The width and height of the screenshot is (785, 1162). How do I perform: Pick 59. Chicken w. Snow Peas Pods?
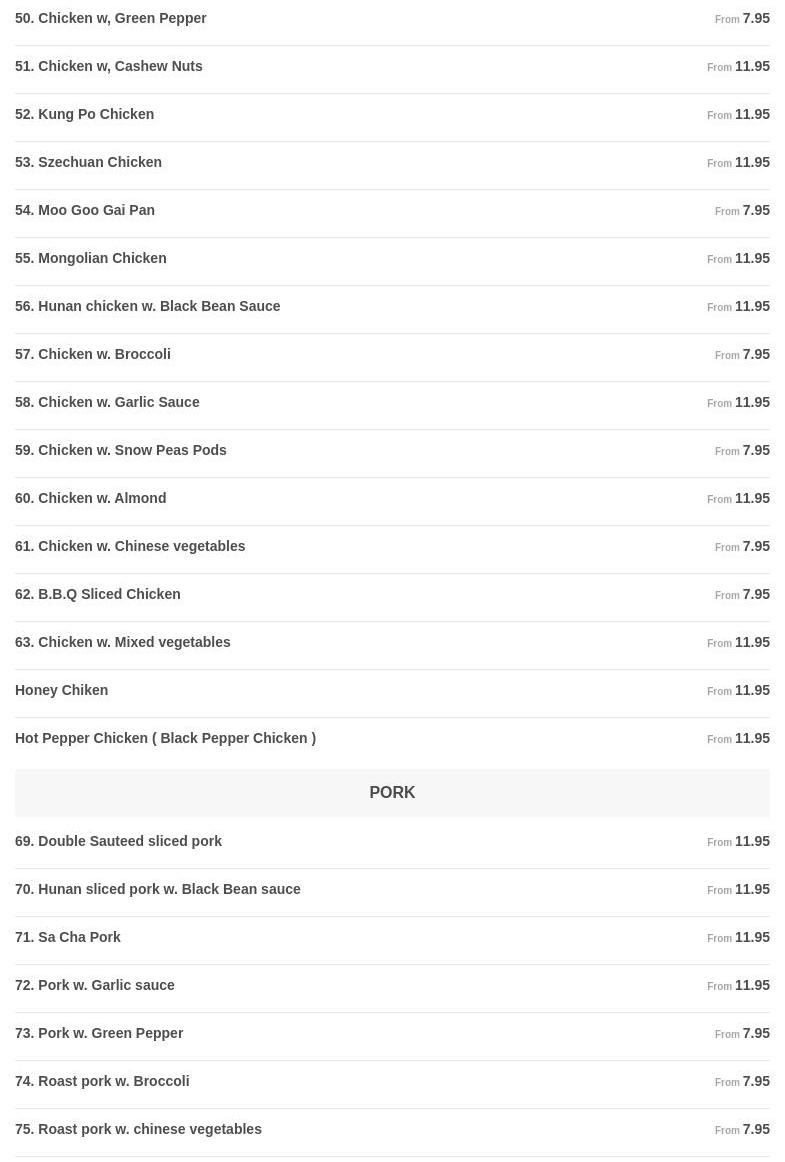(x=121, y=450)
